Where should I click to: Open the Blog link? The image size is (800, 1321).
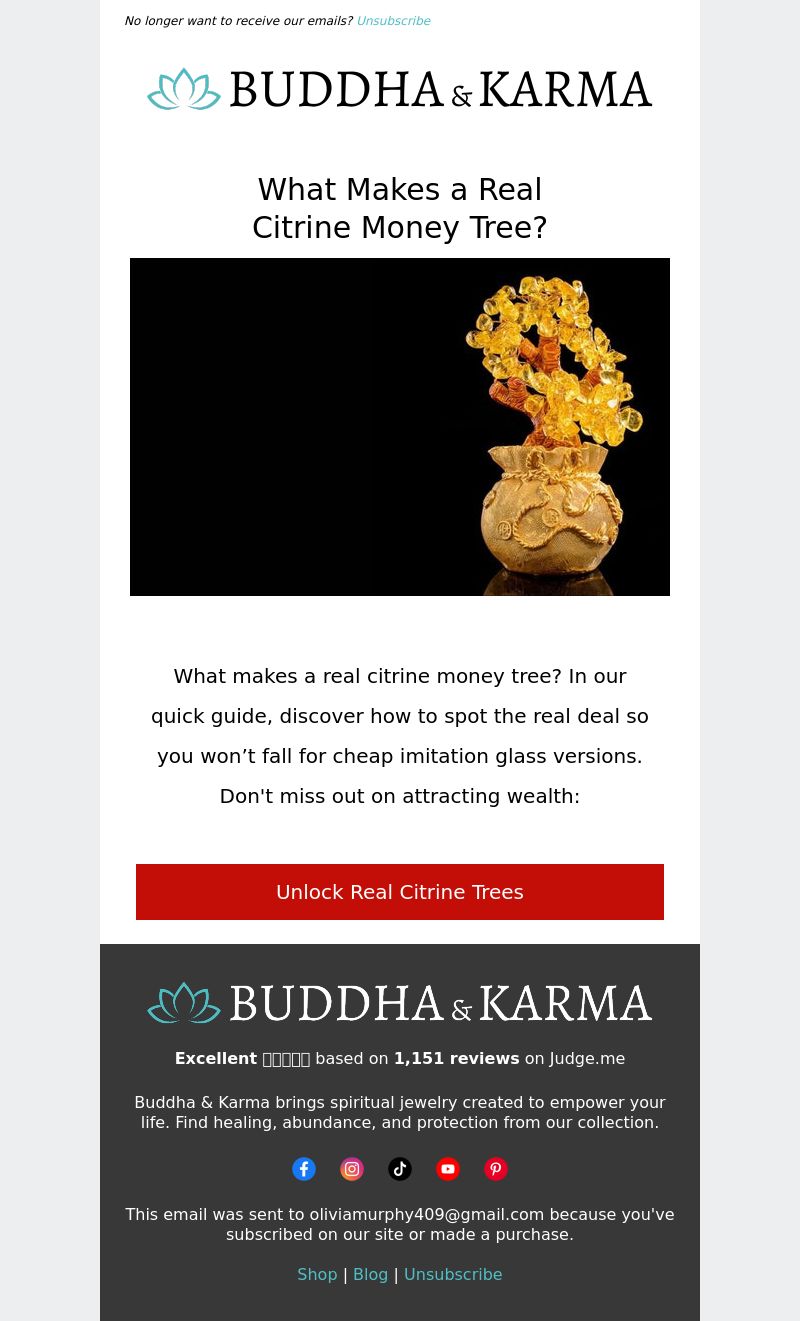point(370,1274)
